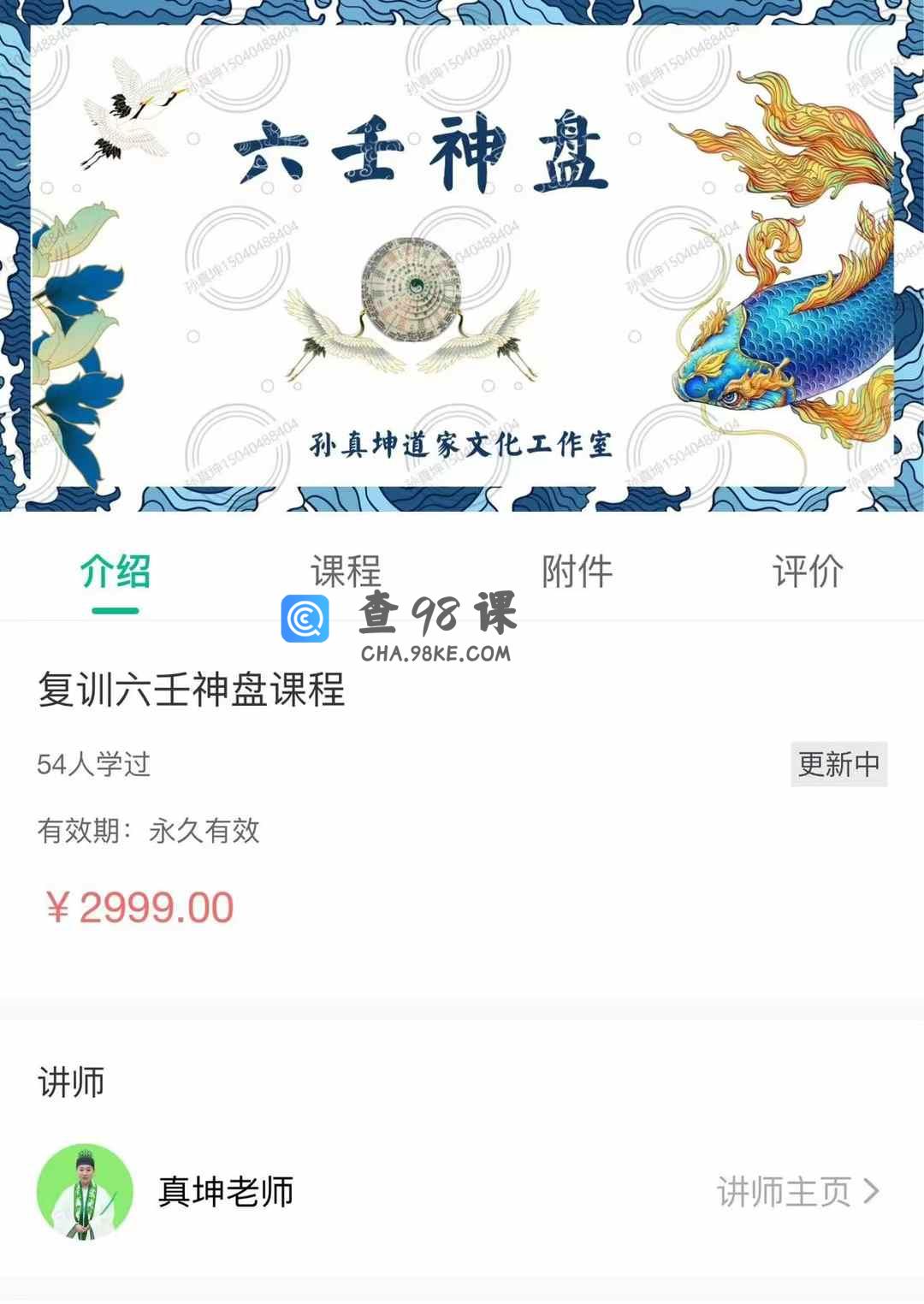
Task: Select the 评价 tab
Action: pos(808,572)
